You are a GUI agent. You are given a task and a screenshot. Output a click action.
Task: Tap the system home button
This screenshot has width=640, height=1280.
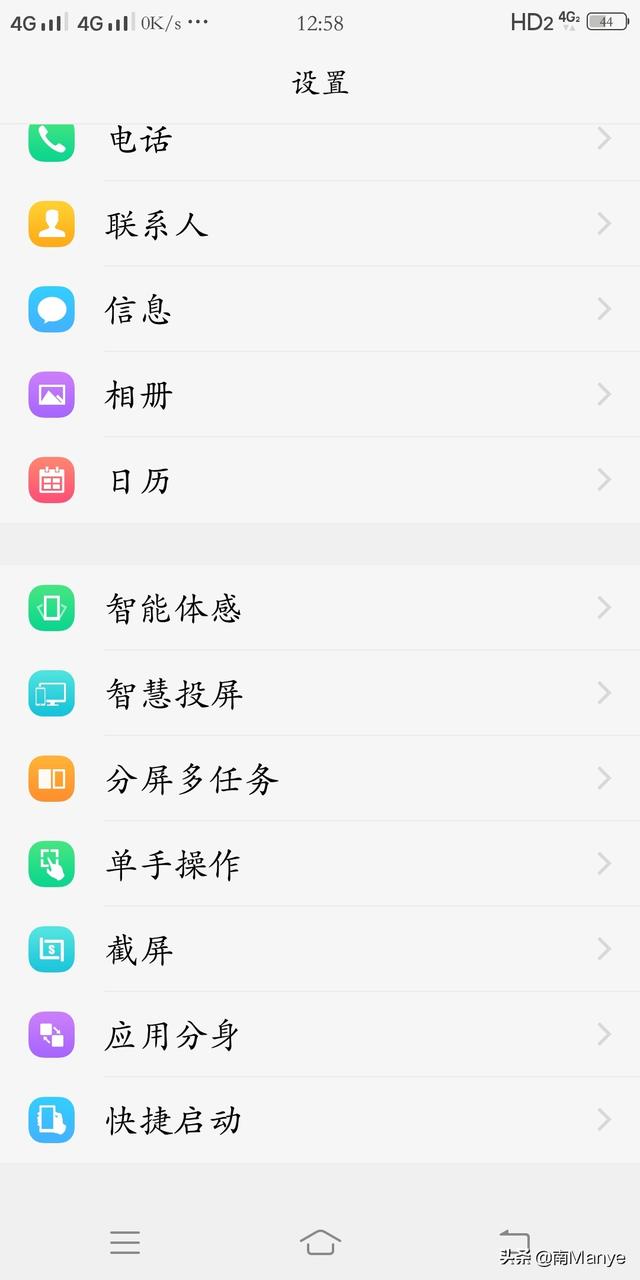[x=320, y=1242]
